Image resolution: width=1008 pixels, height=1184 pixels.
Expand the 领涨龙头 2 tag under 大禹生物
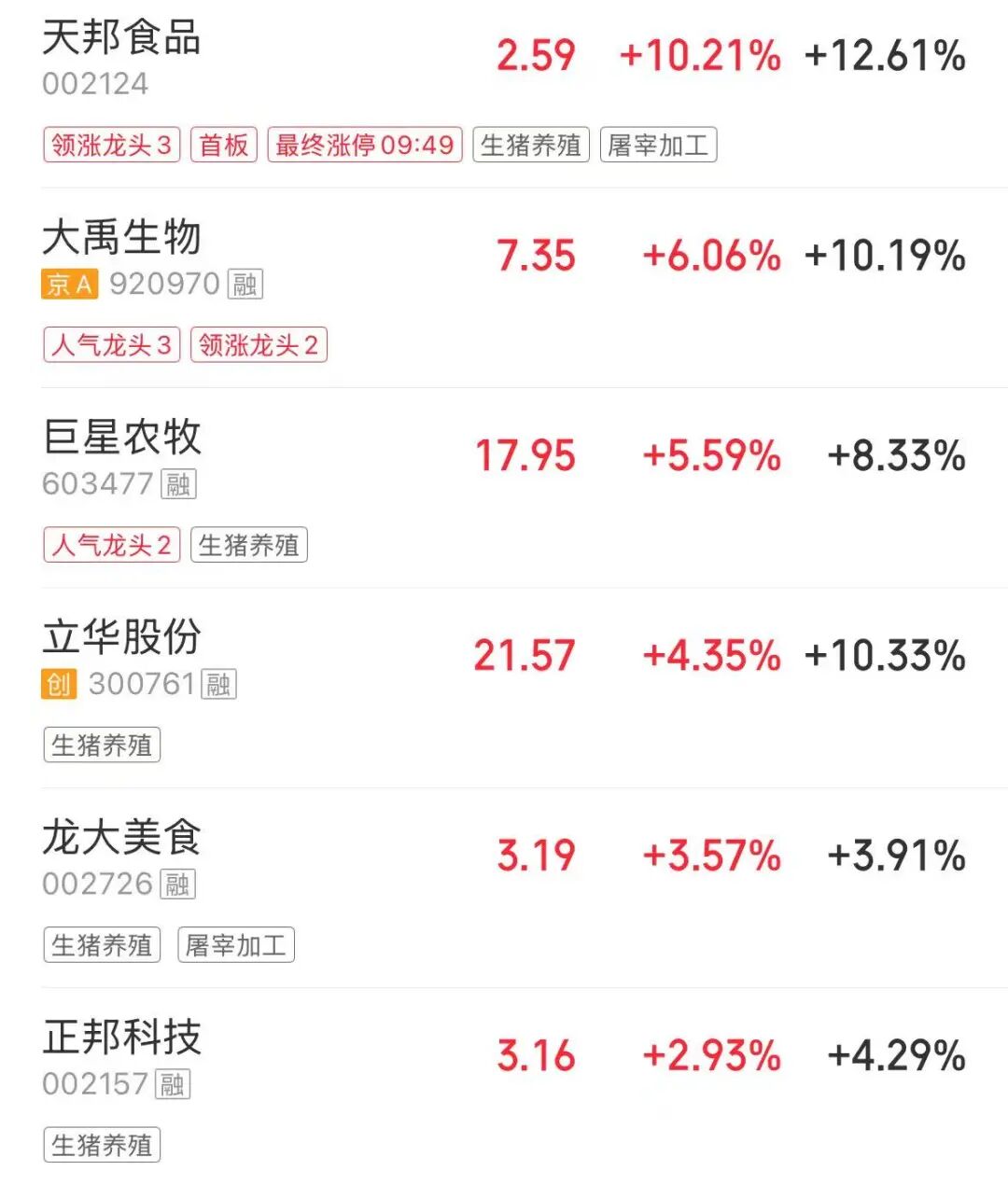click(259, 345)
